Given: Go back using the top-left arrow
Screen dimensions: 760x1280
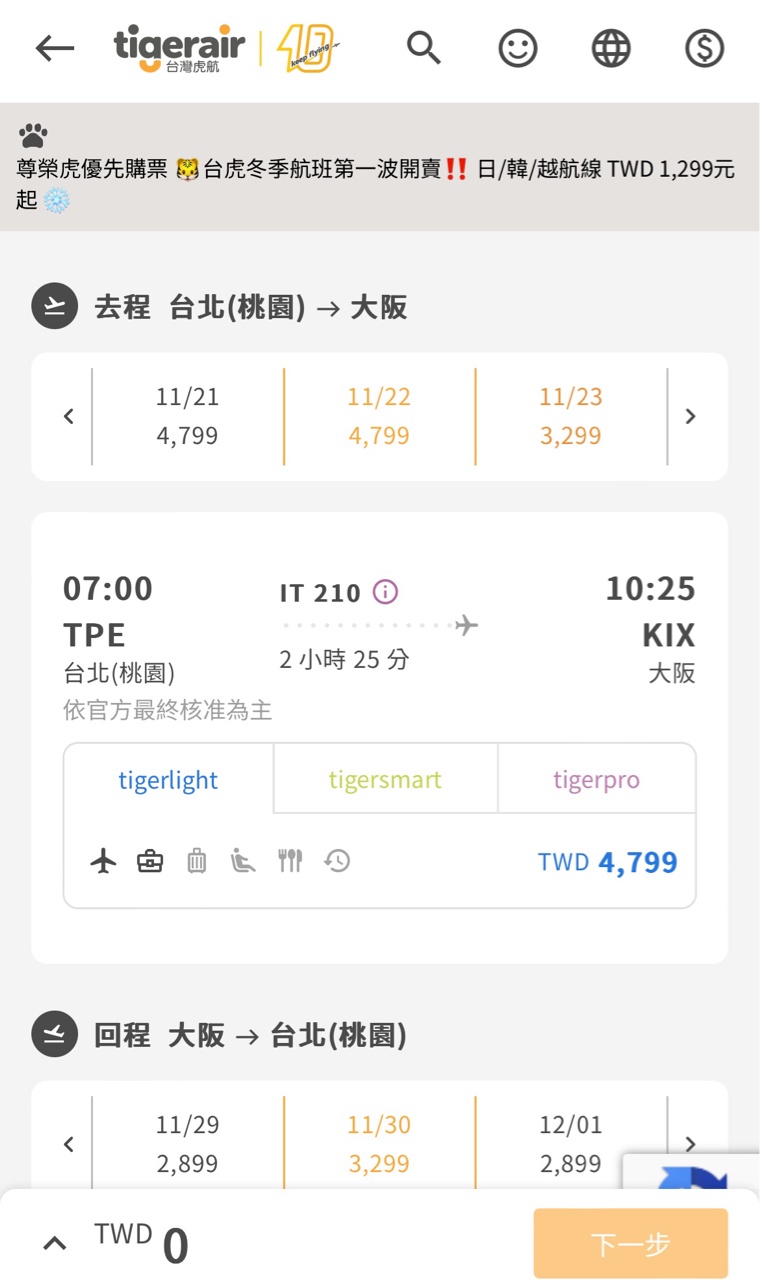Looking at the screenshot, I should tap(55, 48).
